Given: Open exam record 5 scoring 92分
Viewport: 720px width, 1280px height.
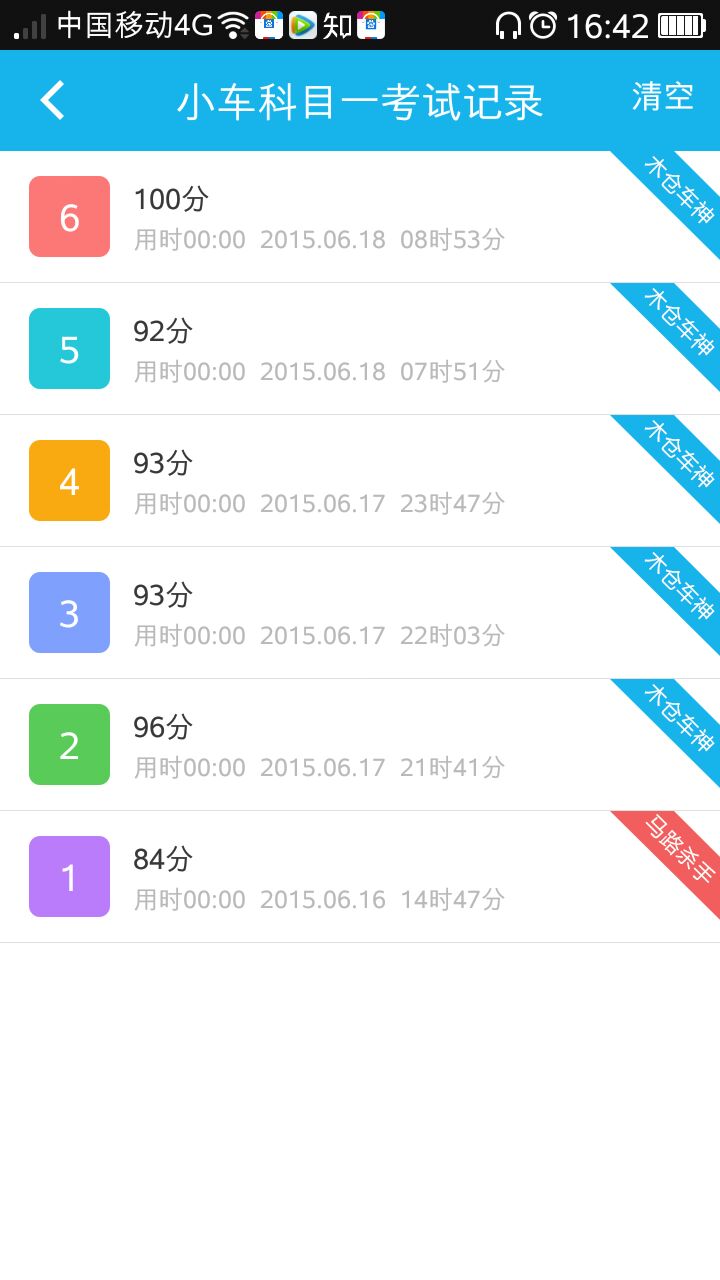Looking at the screenshot, I should tap(360, 349).
